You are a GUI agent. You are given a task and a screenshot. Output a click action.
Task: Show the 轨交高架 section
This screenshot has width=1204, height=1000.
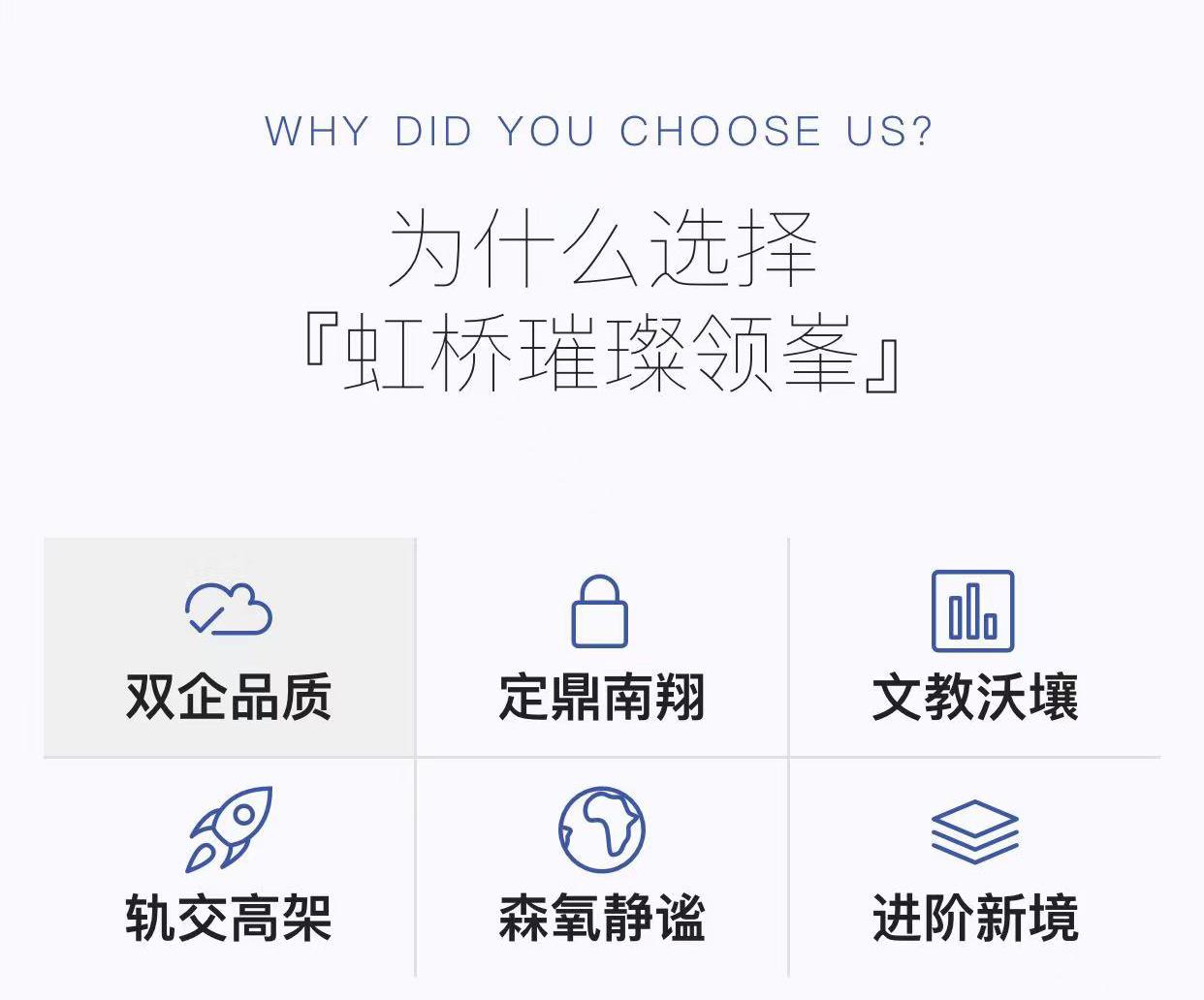(229, 867)
